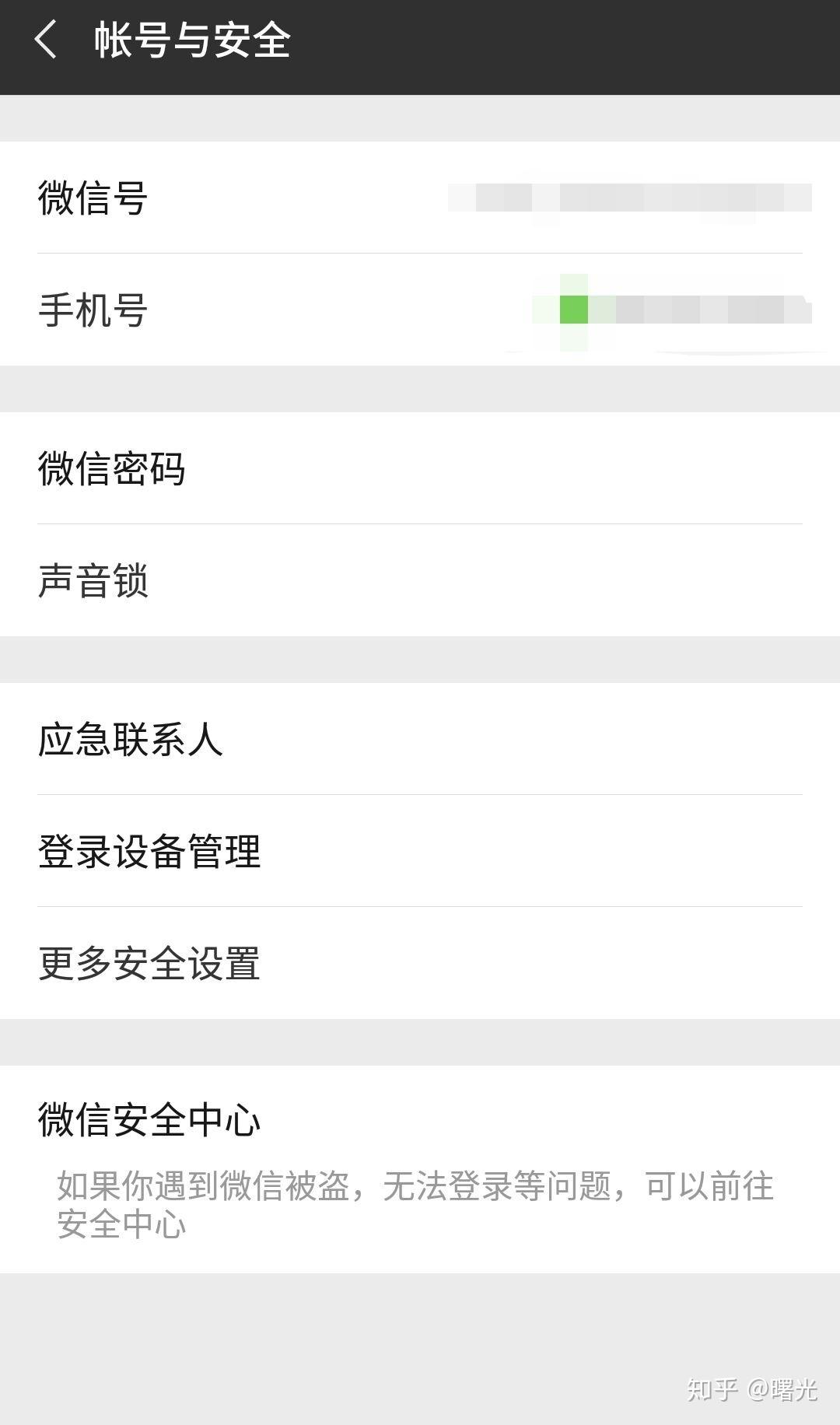
Task: View 登录设备管理
Action: pyautogui.click(x=420, y=851)
